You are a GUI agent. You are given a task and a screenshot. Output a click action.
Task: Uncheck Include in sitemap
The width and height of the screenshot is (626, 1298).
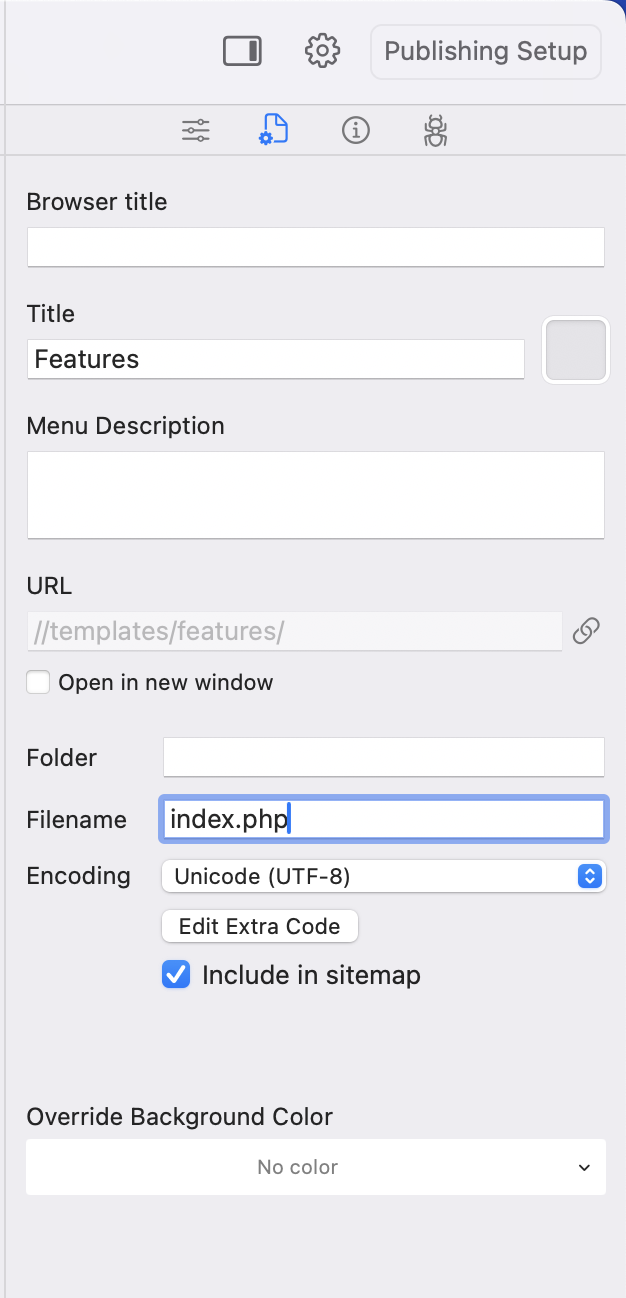[x=176, y=975]
